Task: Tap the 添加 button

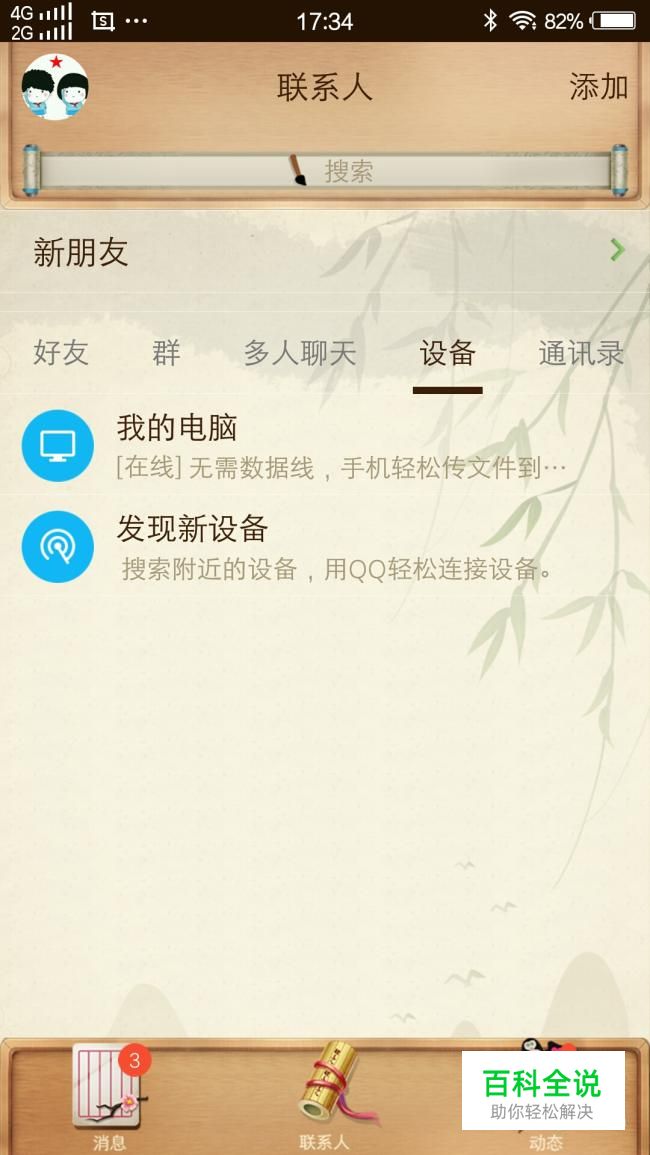Action: 598,87
